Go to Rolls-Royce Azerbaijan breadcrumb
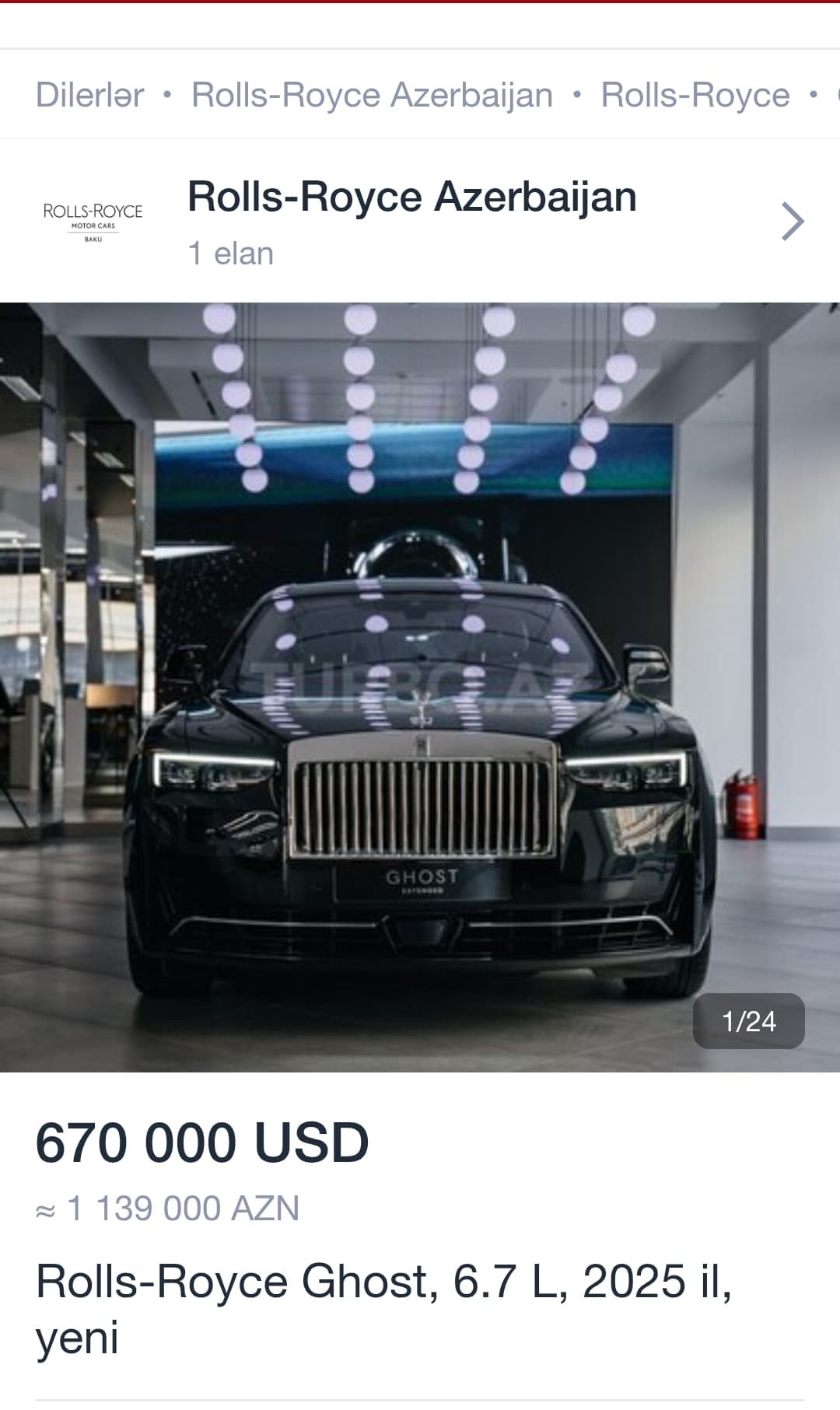Screen dimensions: 840x1410 pos(372,95)
